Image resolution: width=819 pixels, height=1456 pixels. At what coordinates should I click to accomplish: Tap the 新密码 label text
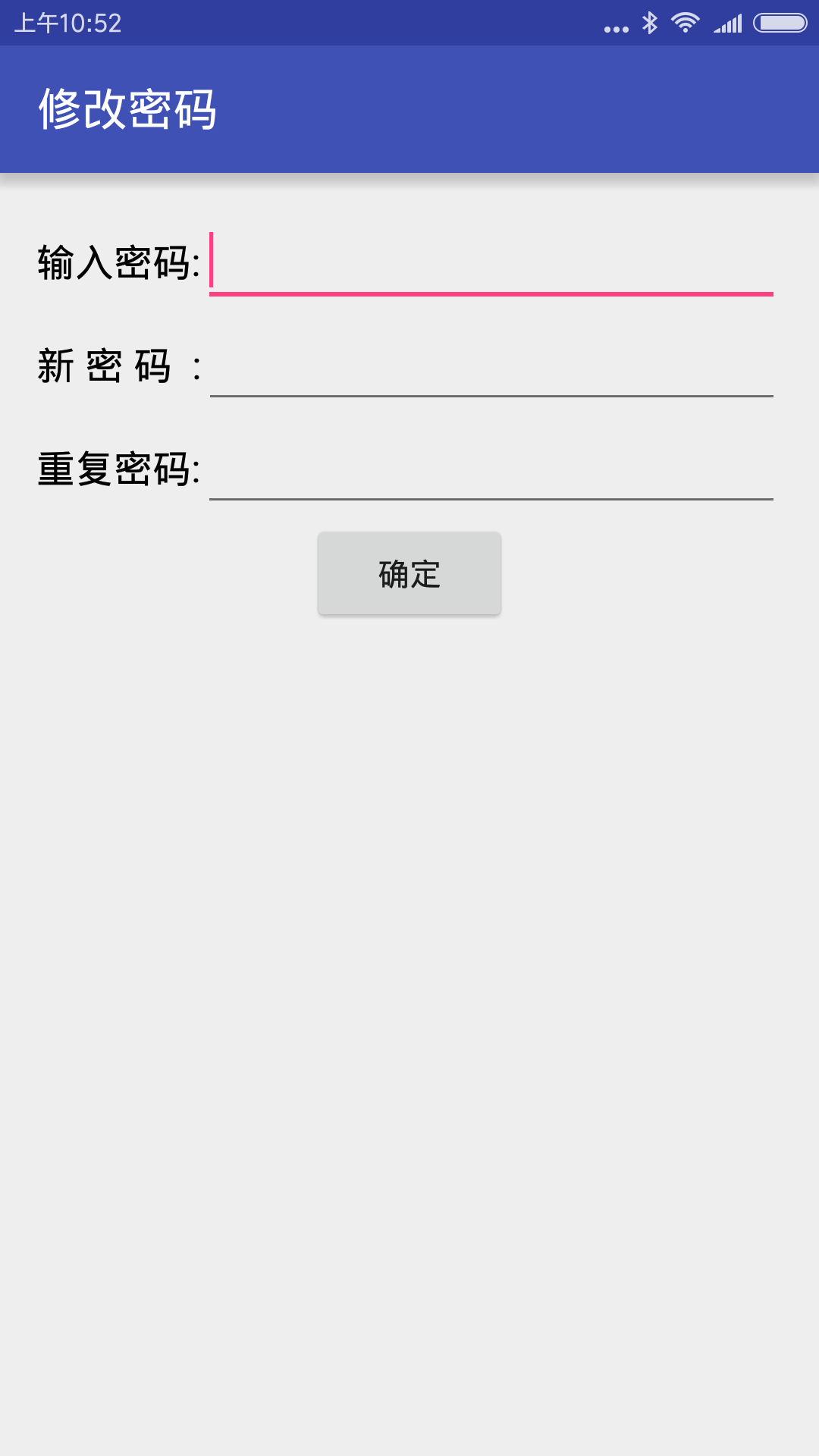tap(118, 366)
